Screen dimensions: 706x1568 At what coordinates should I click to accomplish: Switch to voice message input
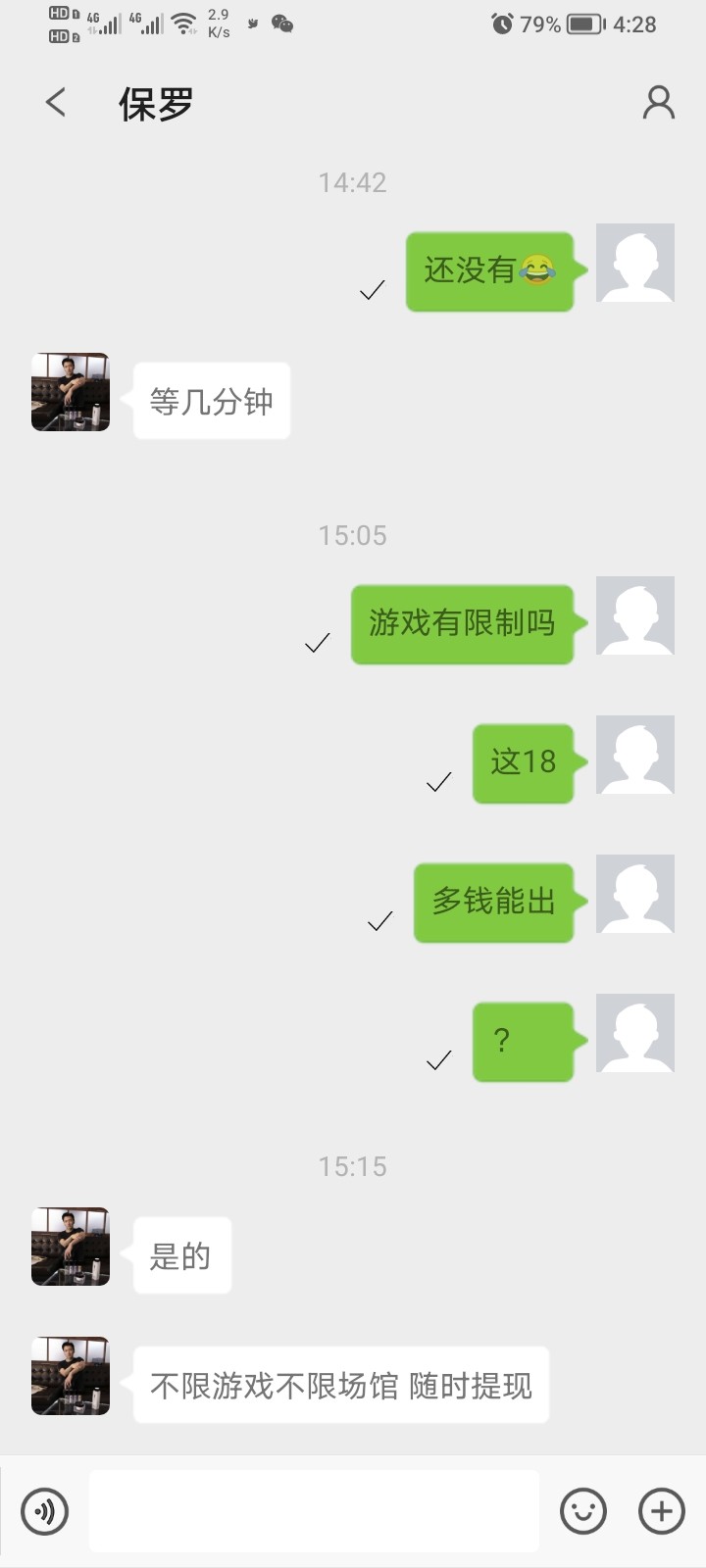pyautogui.click(x=45, y=1510)
